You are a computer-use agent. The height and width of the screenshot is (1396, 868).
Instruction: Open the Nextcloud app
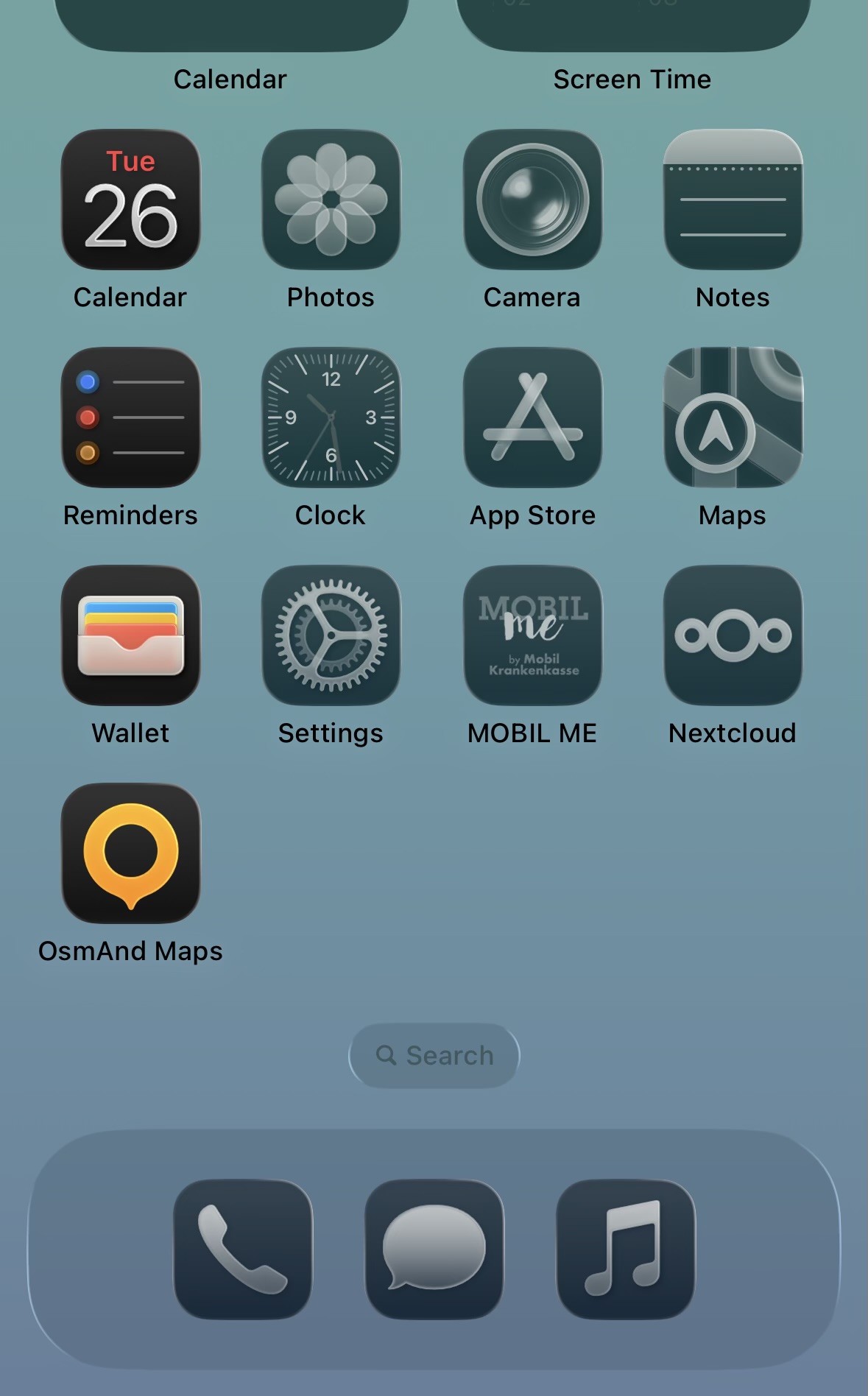click(733, 635)
